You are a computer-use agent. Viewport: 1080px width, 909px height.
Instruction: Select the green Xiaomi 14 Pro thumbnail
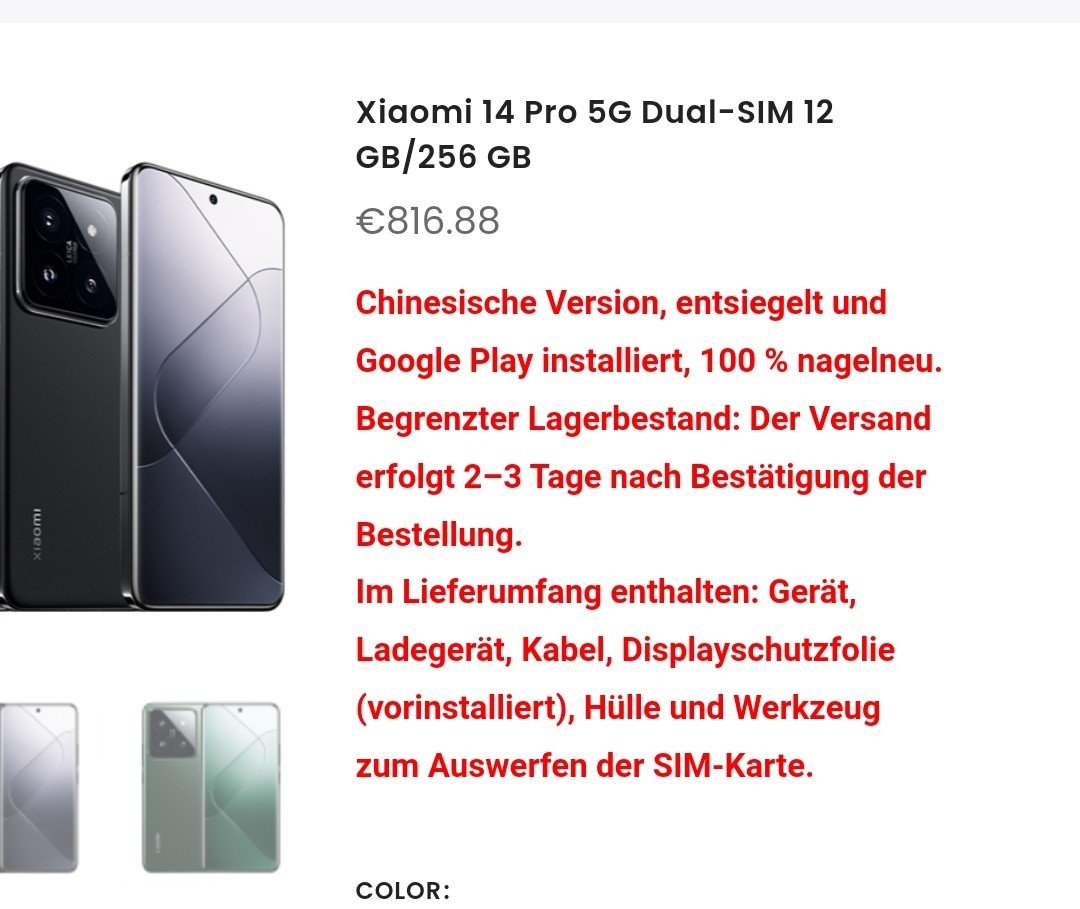coord(210,786)
